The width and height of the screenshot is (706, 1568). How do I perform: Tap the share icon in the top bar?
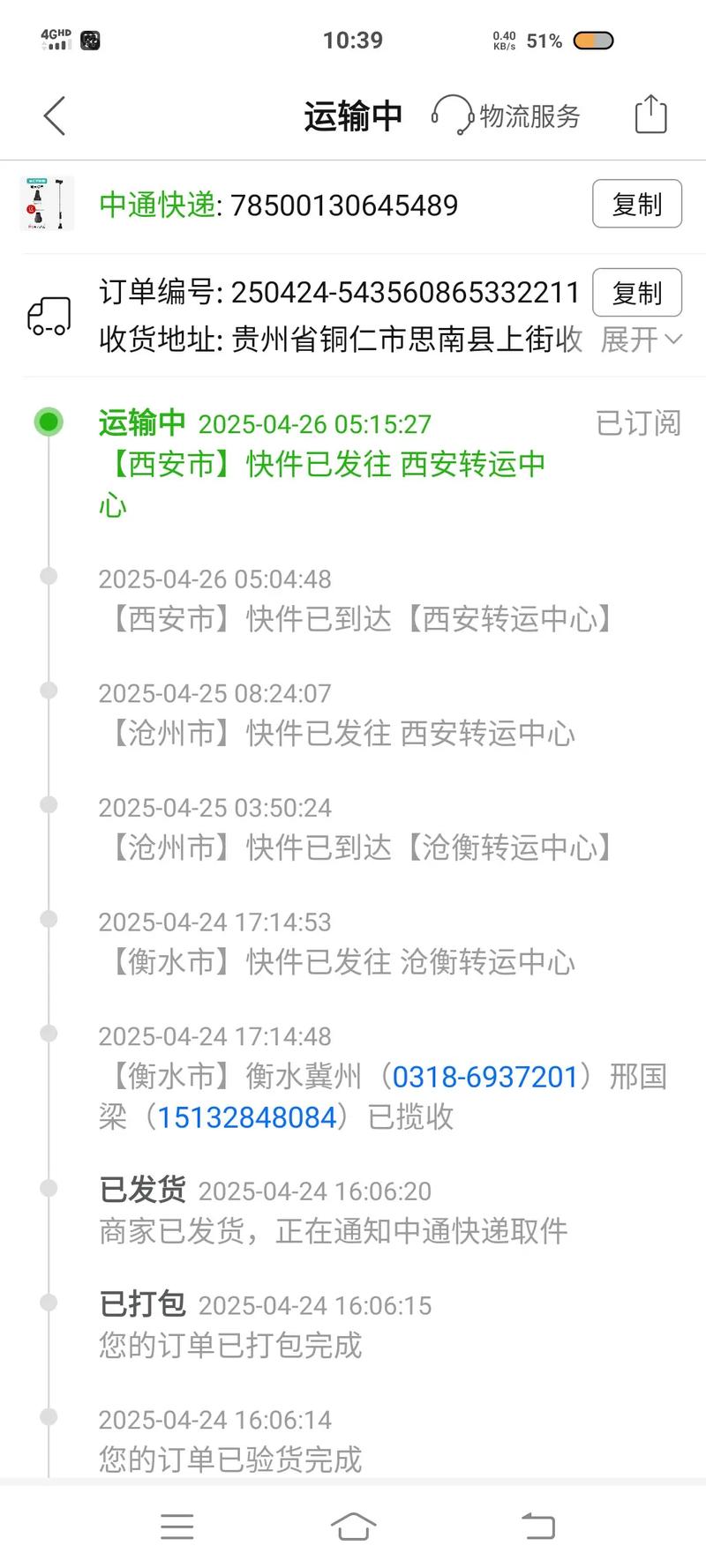tap(650, 113)
